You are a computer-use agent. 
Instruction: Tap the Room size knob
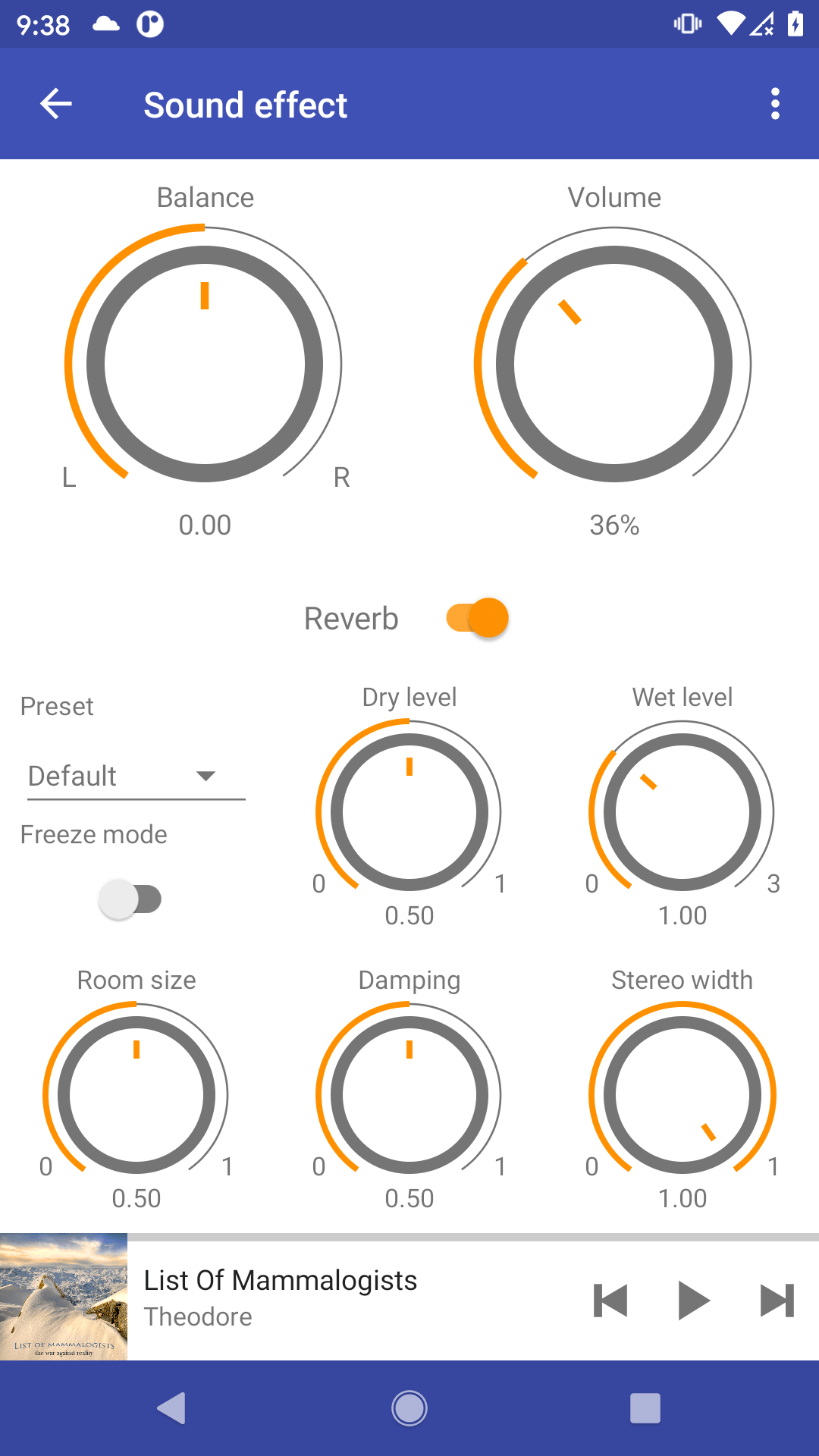pos(136,1094)
